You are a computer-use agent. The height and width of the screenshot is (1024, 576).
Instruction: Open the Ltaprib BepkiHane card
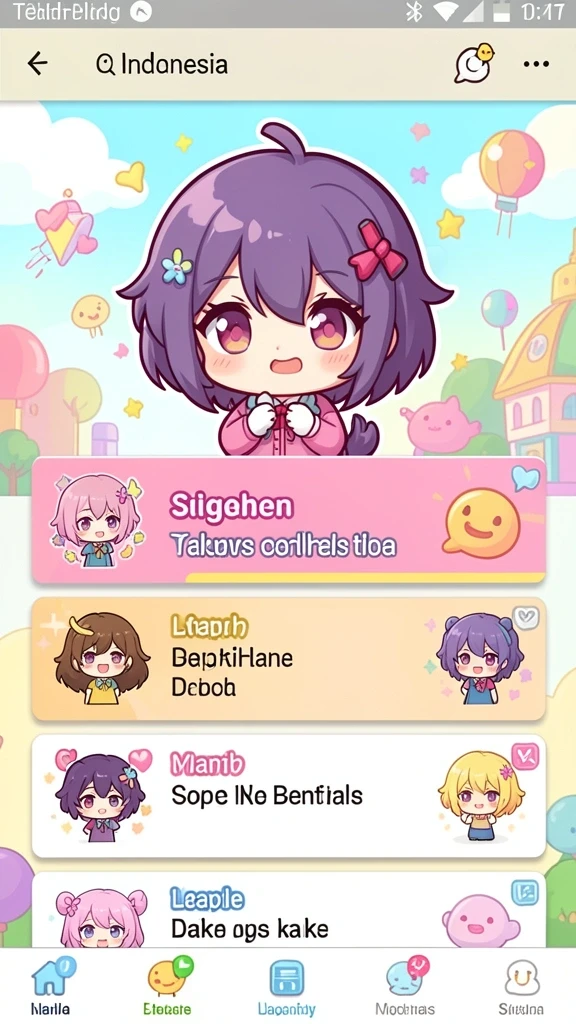click(x=289, y=658)
